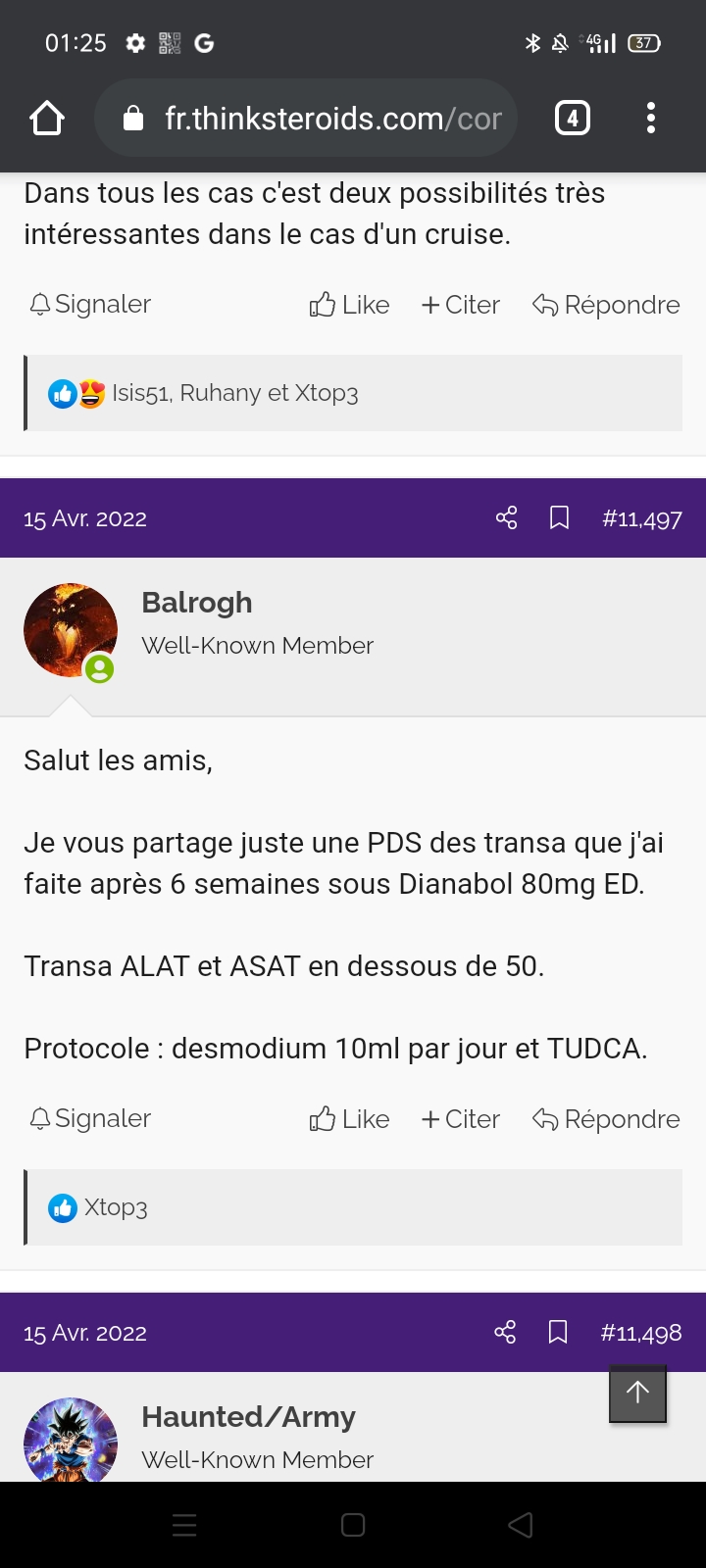Tap the share icon on post #11,498

[504, 1333]
